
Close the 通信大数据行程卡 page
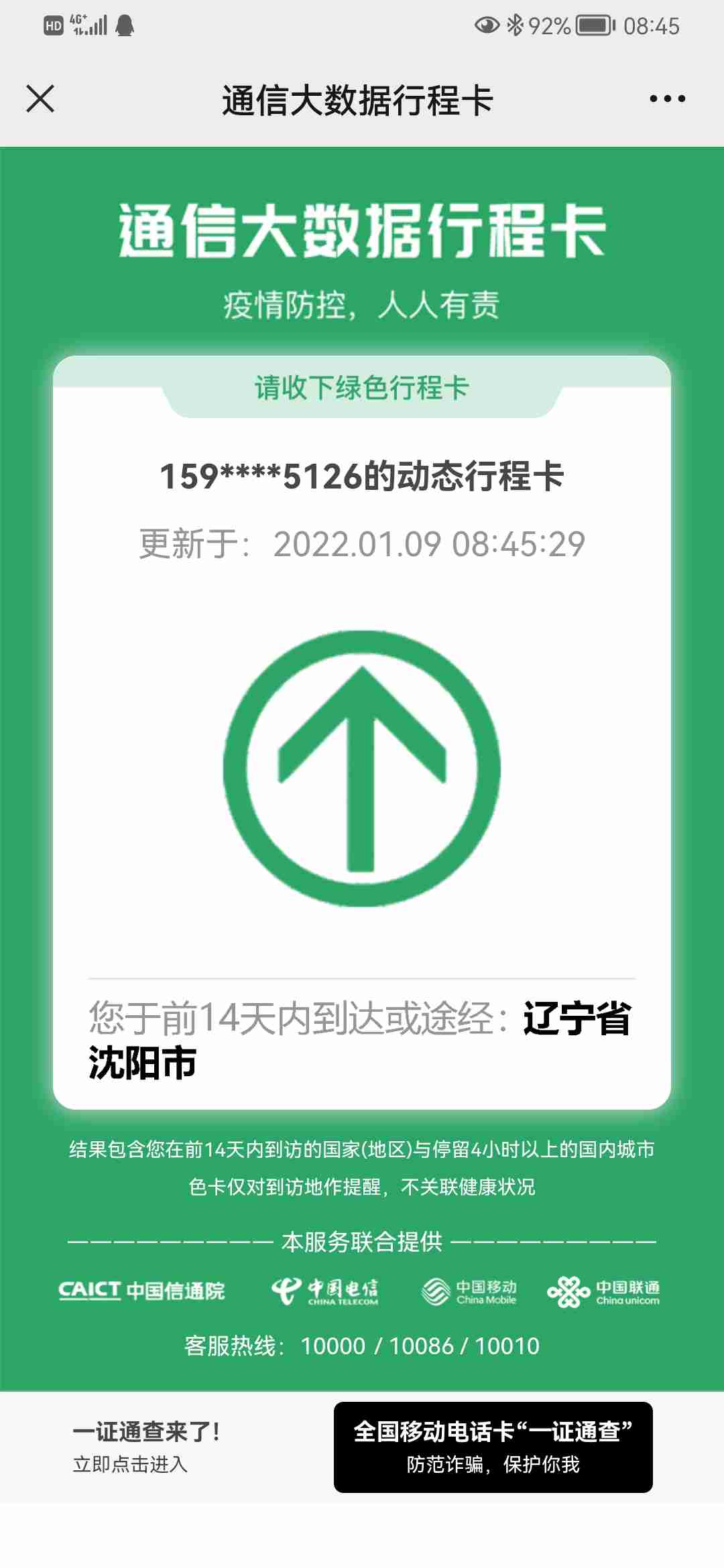coord(40,99)
